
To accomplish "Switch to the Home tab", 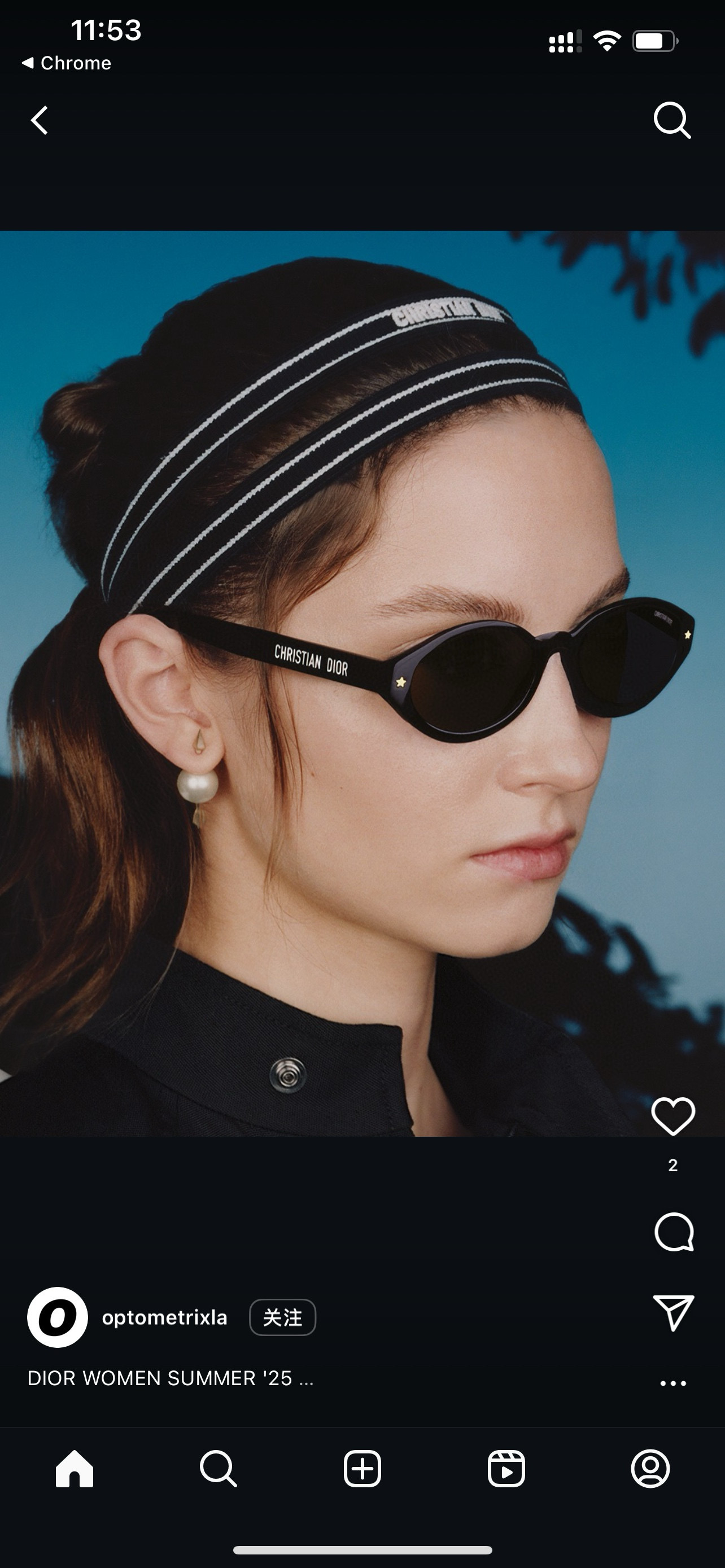I will click(75, 1469).
